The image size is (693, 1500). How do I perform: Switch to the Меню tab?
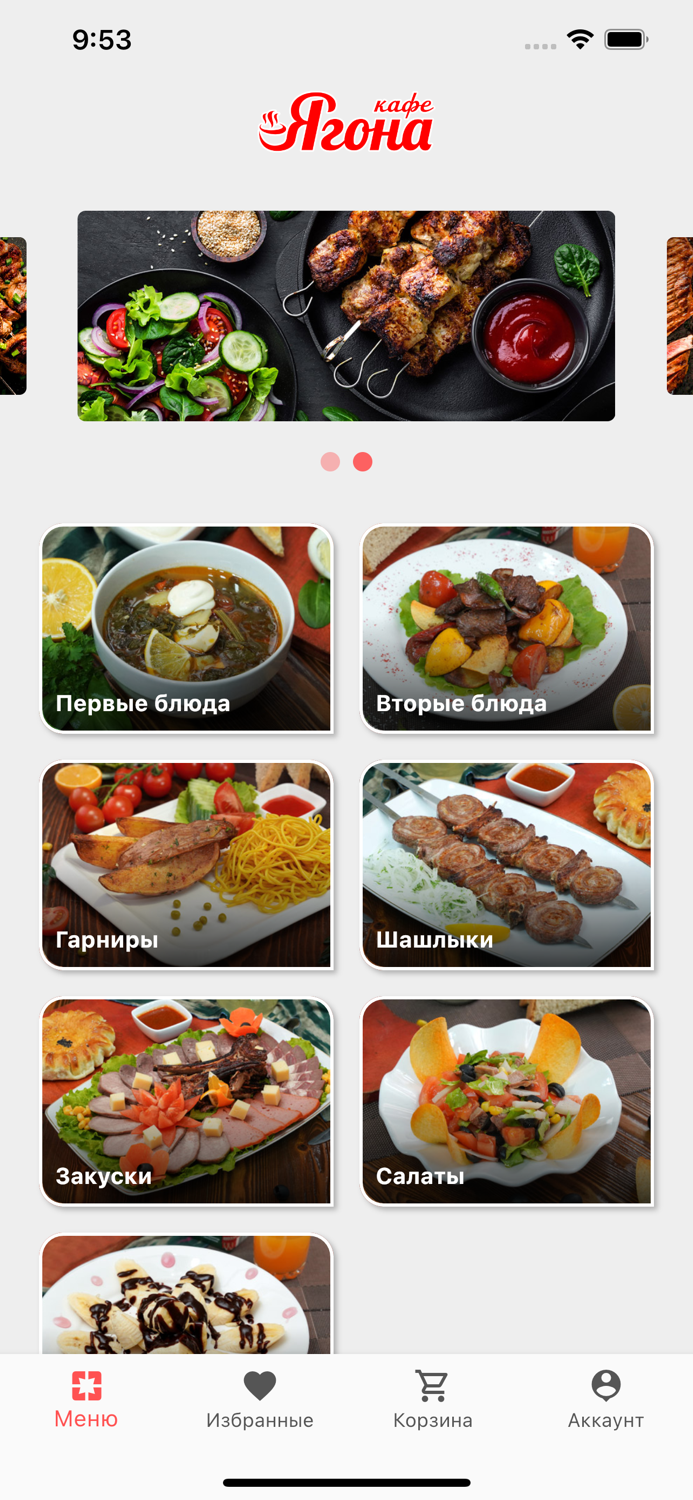coord(86,1399)
